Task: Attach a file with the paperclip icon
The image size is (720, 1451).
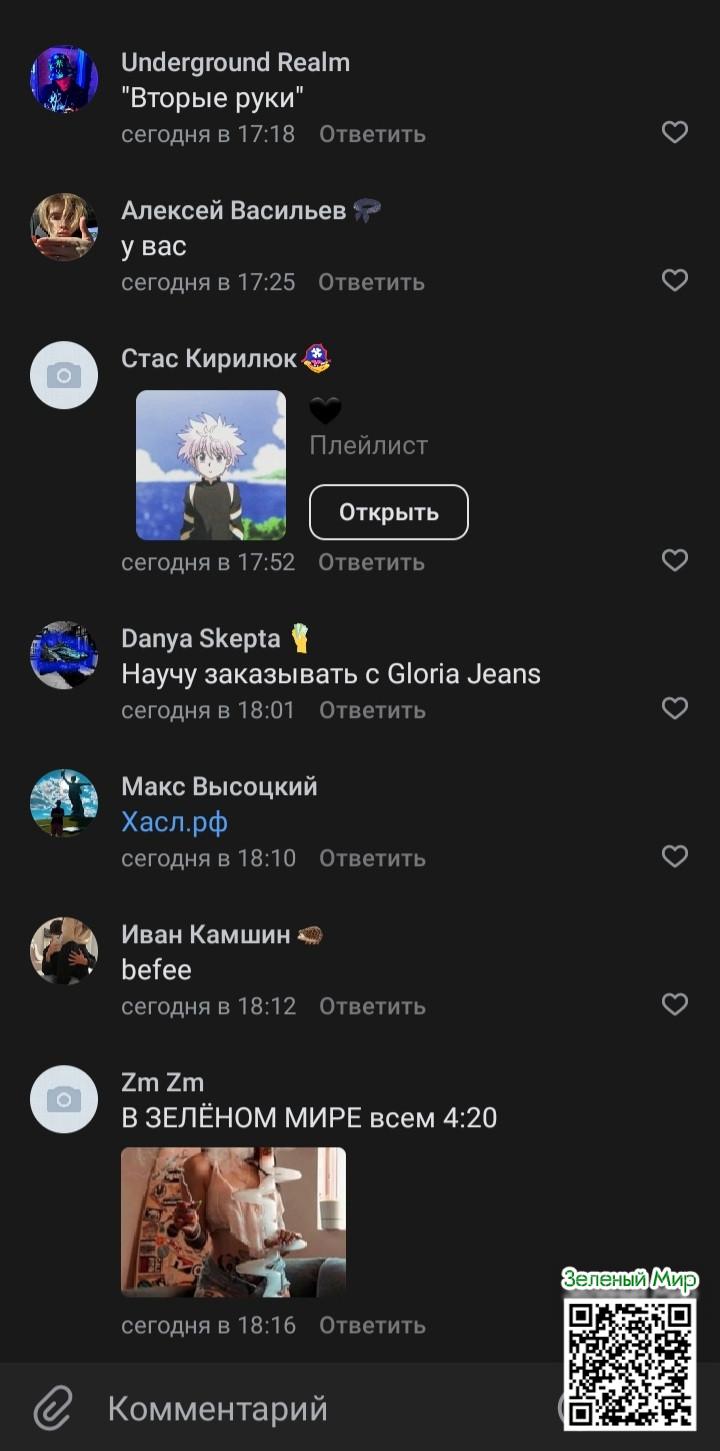Action: [x=53, y=1410]
